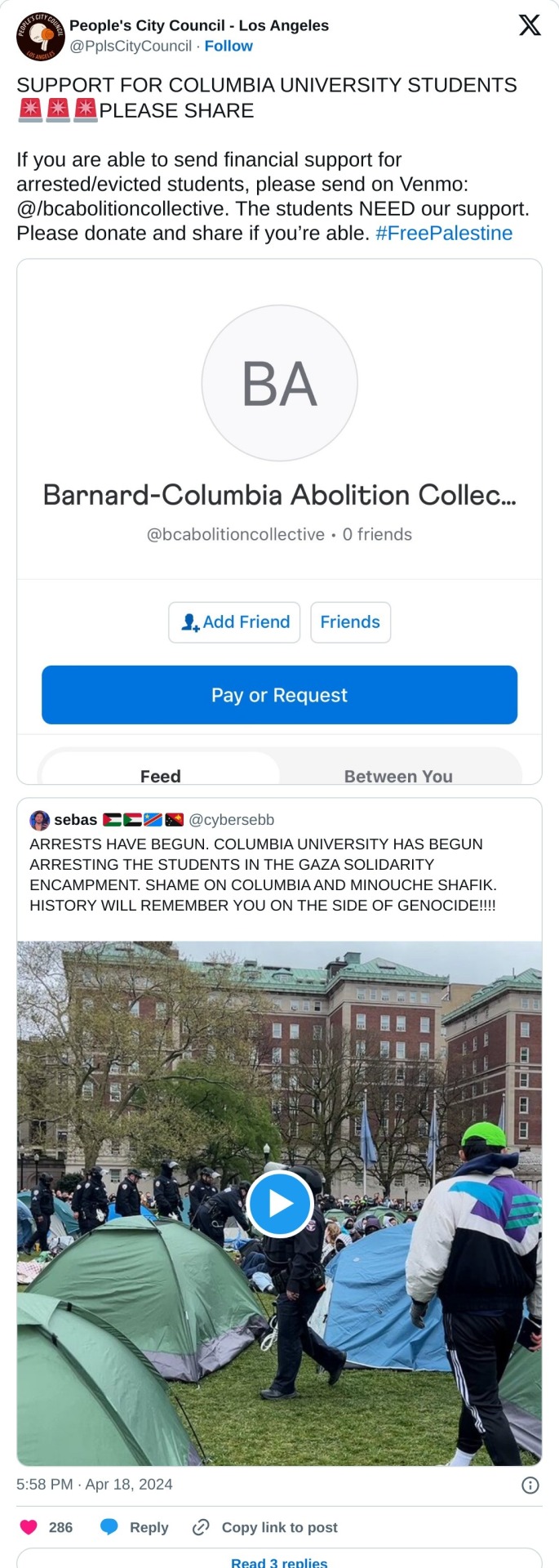Open the attached Venmo profile image

point(279,521)
